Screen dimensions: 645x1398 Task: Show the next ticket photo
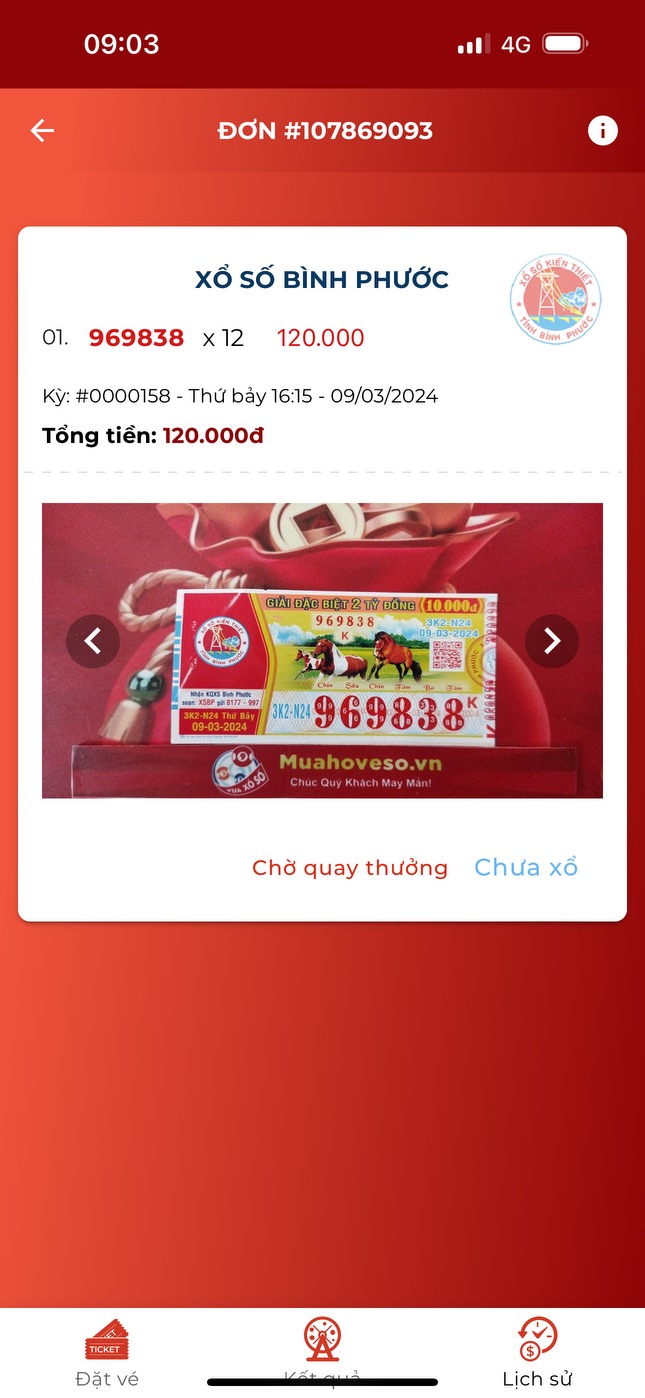552,641
